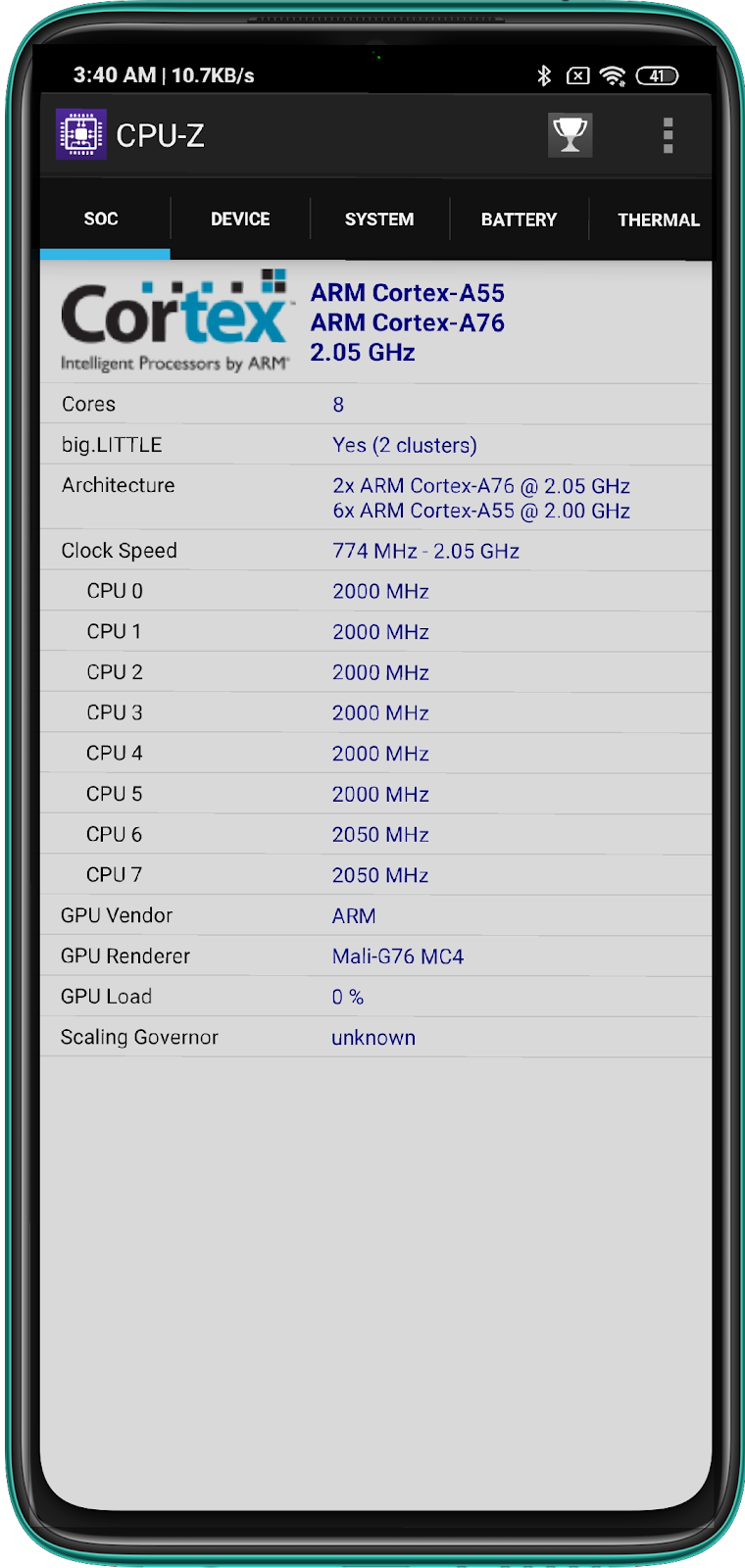This screenshot has height=1568, width=745.
Task: Open the three-dot overflow menu
Action: click(x=668, y=135)
